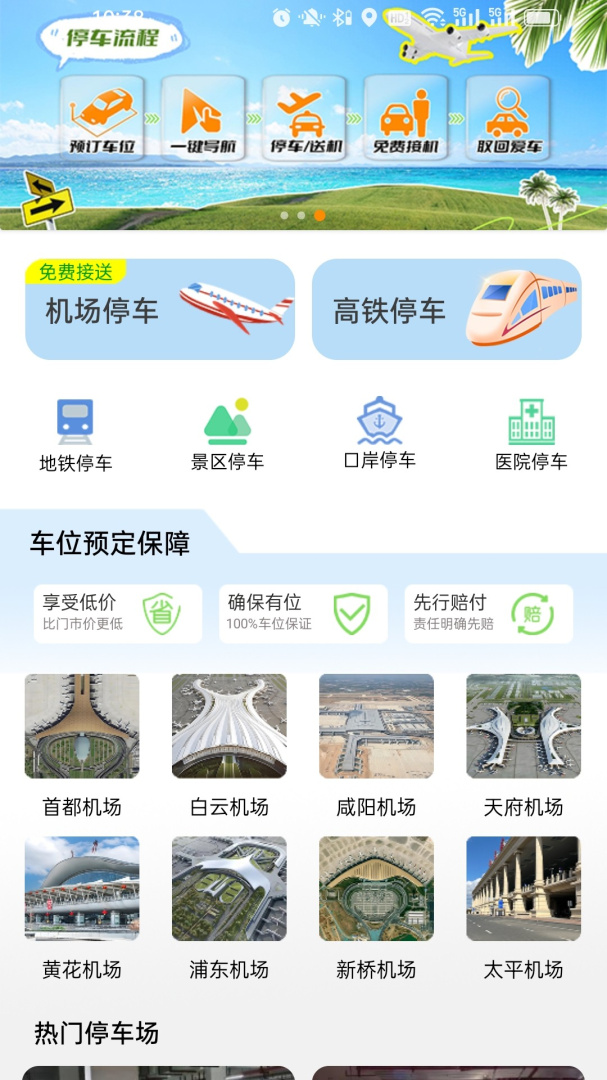Open the 高铁停车 high-speed rail parking card
This screenshot has width=607, height=1080.
[x=446, y=309]
